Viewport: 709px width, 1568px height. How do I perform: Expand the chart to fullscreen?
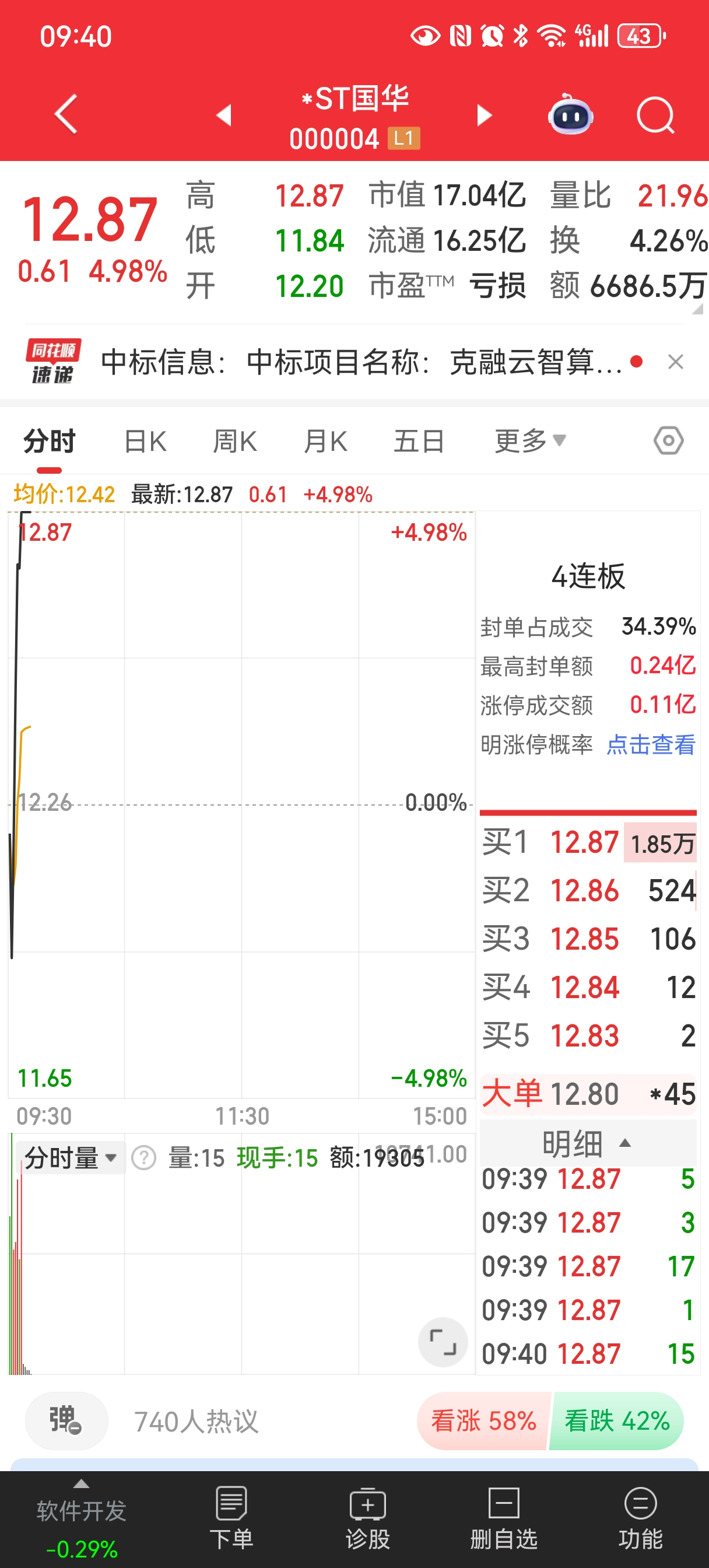pos(443,1342)
